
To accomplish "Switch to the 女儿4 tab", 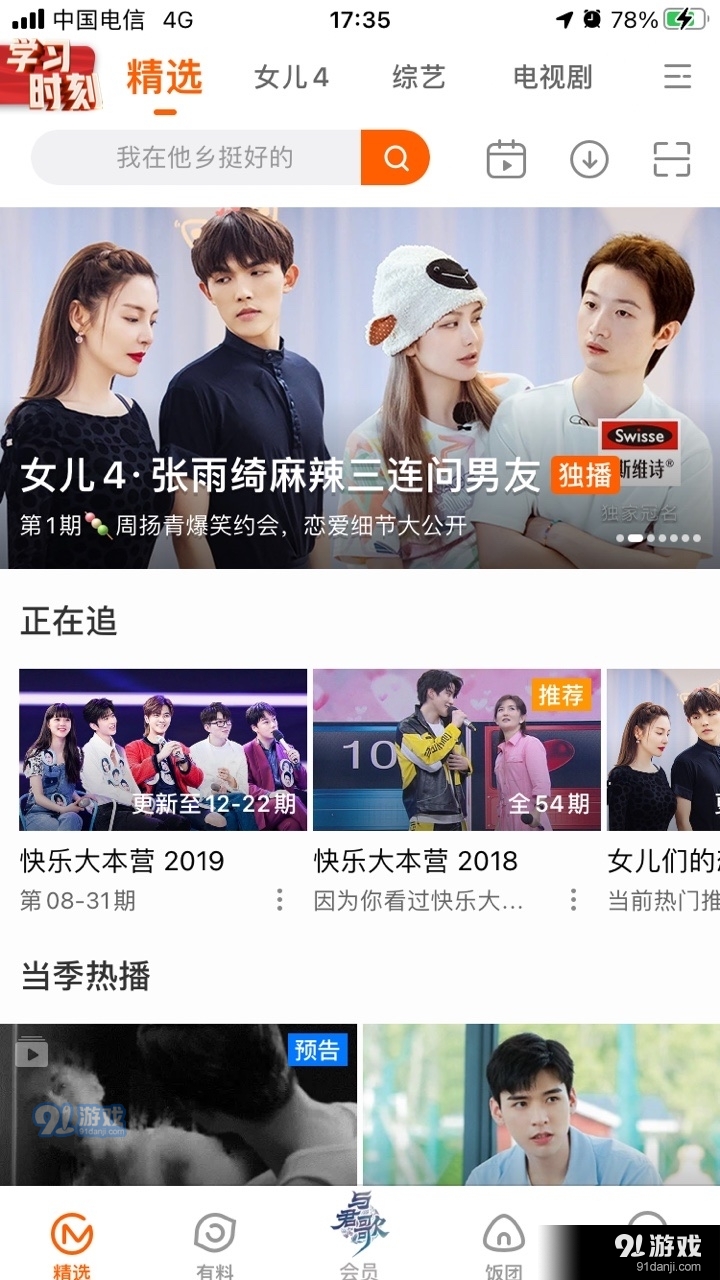I will 291,78.
